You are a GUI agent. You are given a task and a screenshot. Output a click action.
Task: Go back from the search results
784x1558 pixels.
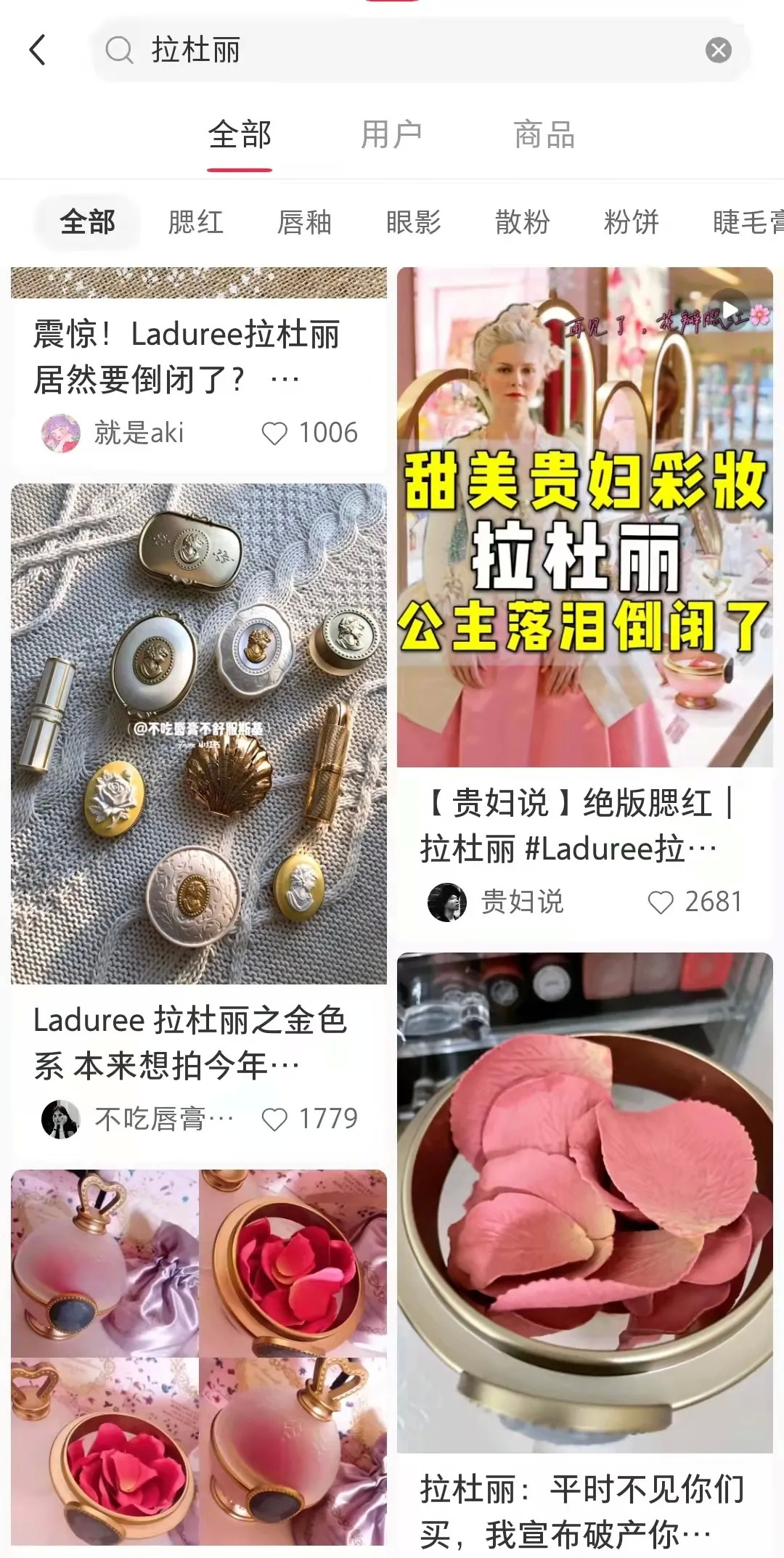pyautogui.click(x=38, y=50)
